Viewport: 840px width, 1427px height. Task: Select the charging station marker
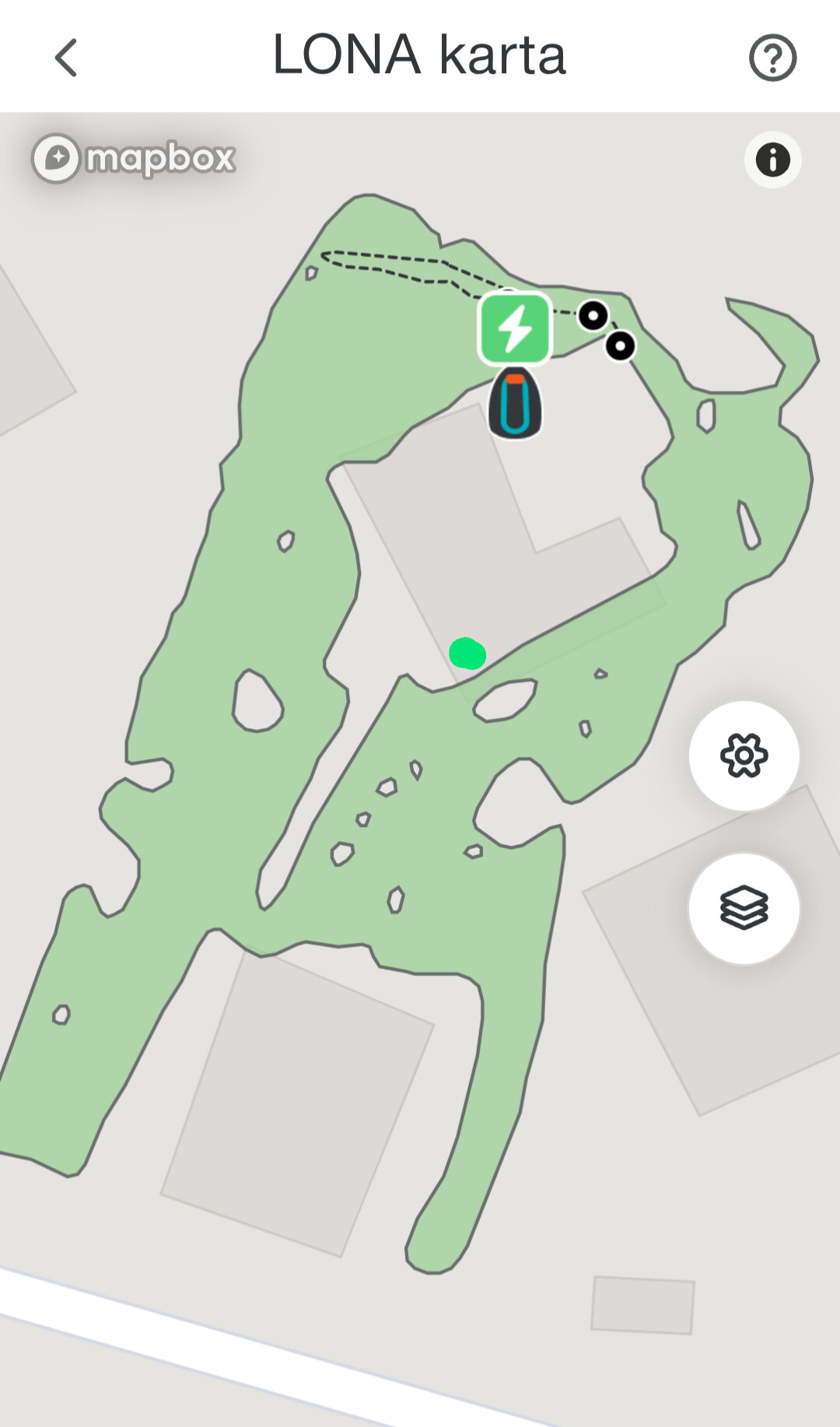[515, 328]
